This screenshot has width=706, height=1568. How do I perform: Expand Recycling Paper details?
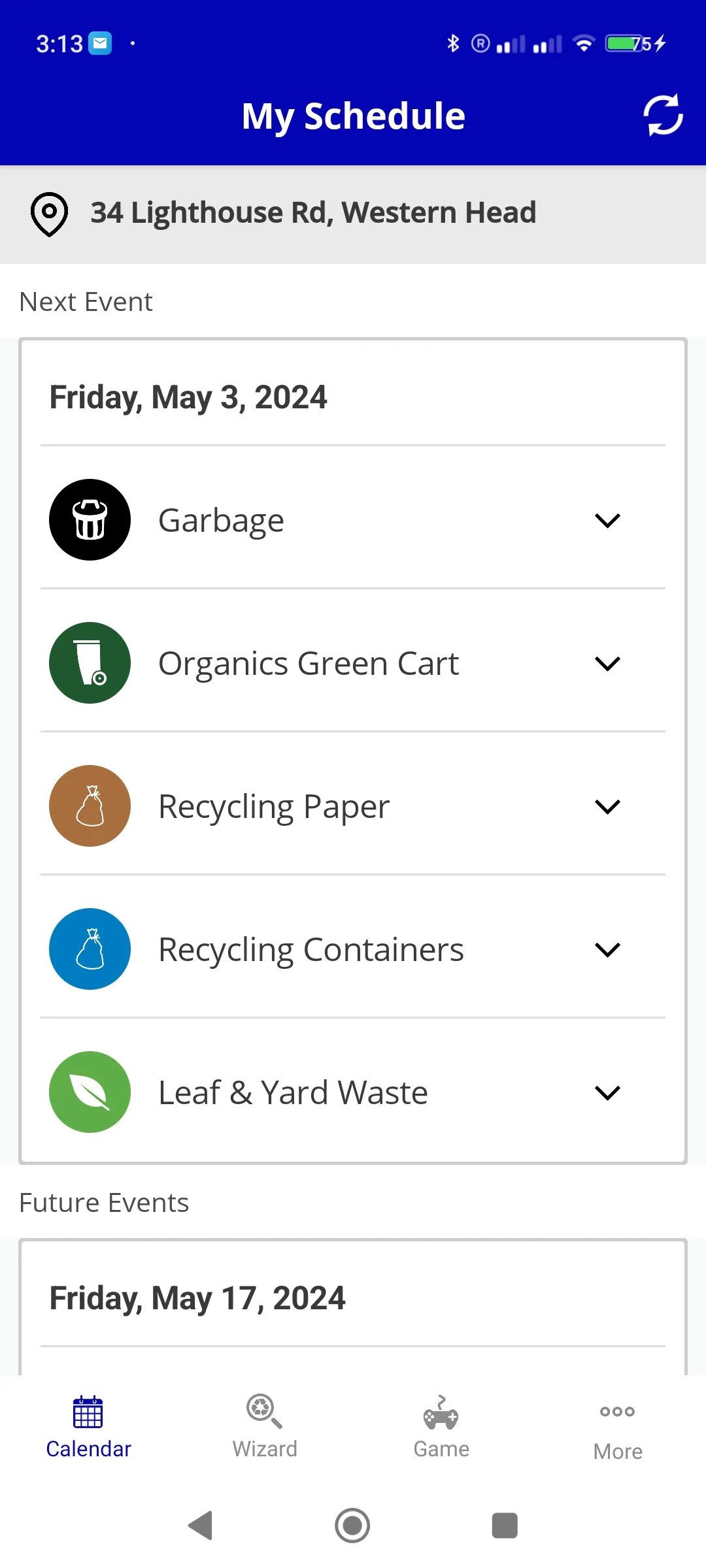(x=353, y=806)
